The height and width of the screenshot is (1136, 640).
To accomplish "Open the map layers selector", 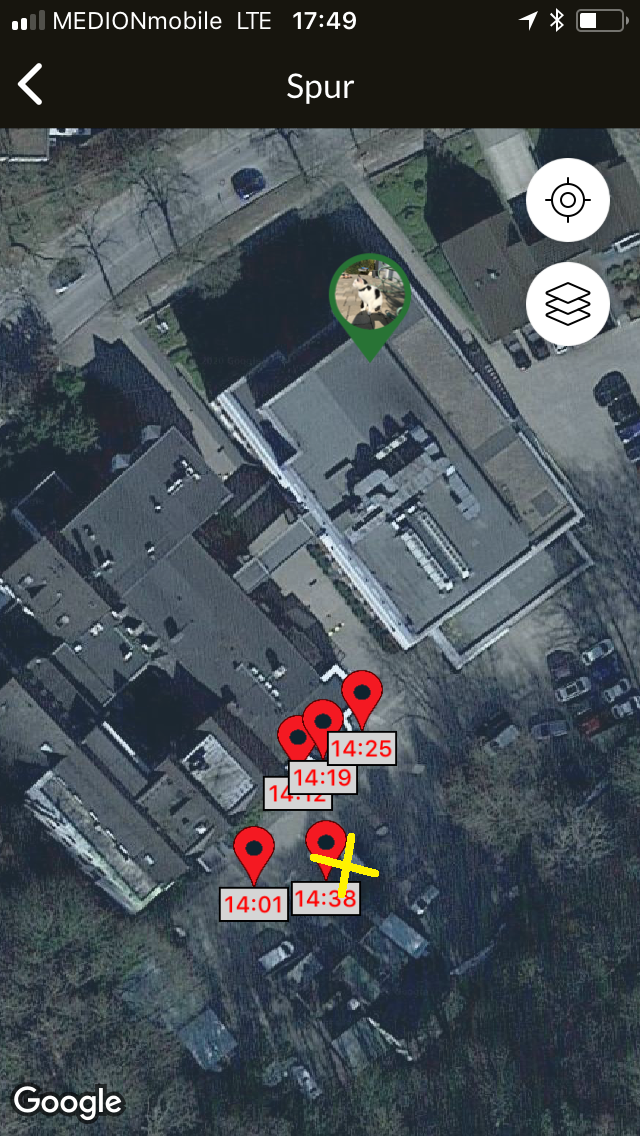I will [567, 303].
